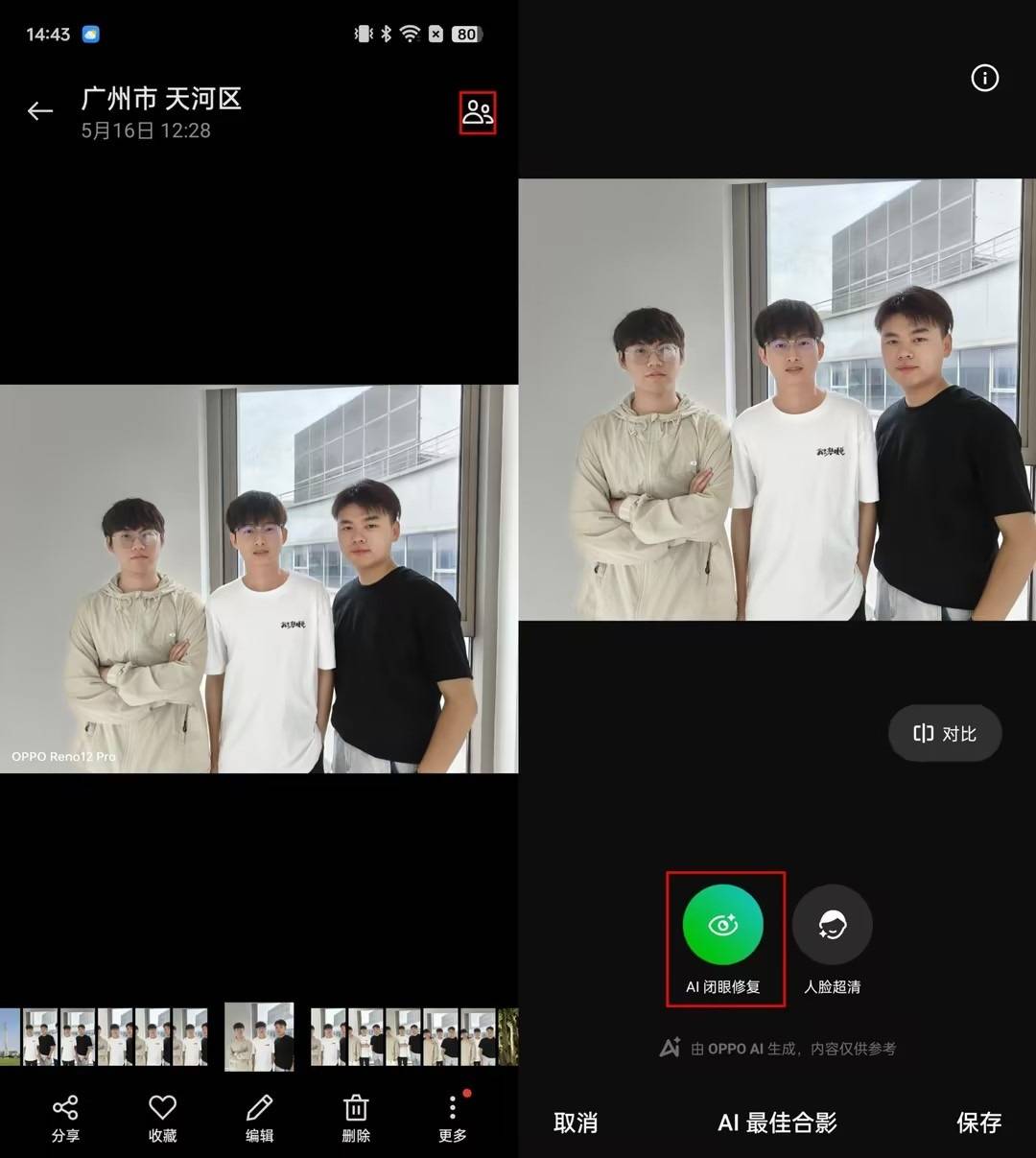Choose the 人脸超清 face enhancement
Viewport: 1036px width, 1158px height.
[832, 925]
